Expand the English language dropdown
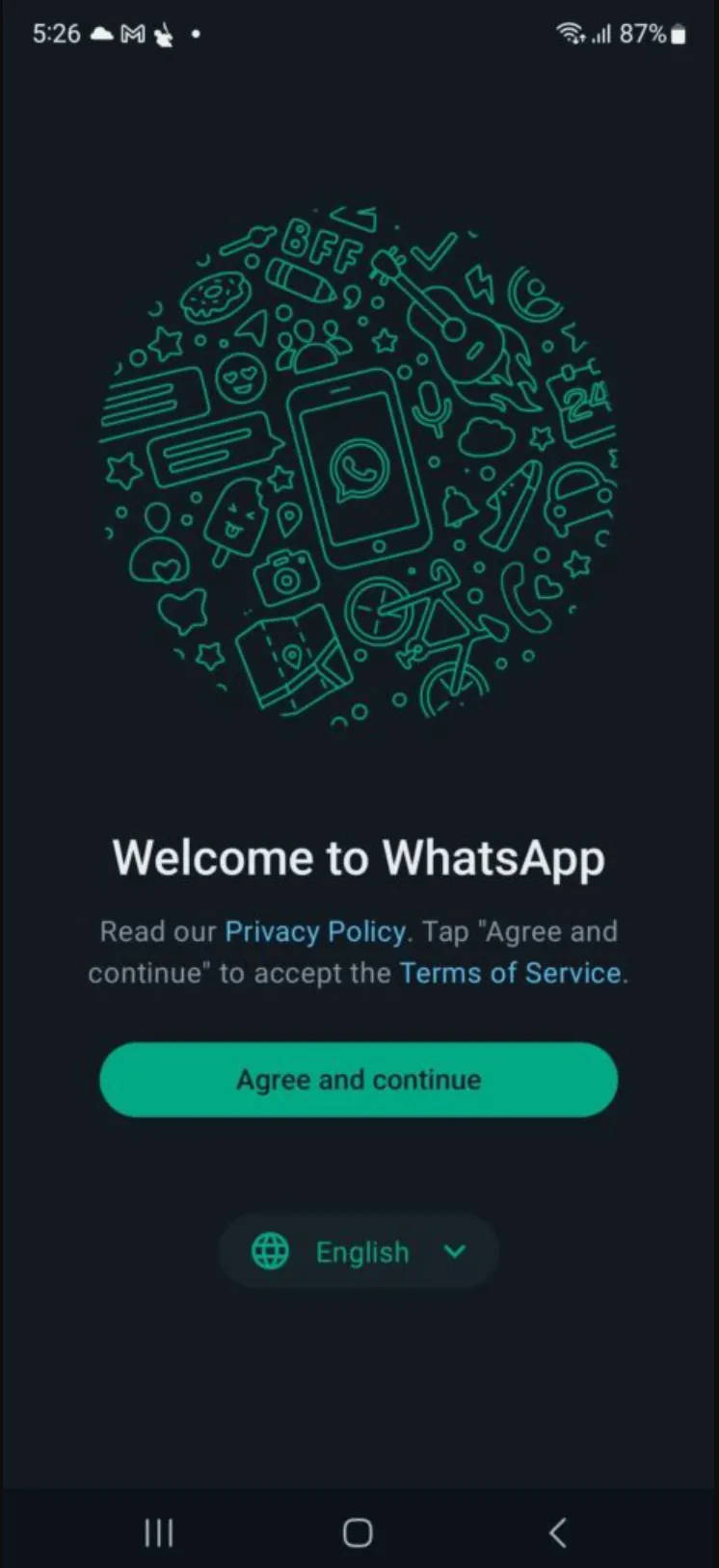 (x=359, y=1252)
